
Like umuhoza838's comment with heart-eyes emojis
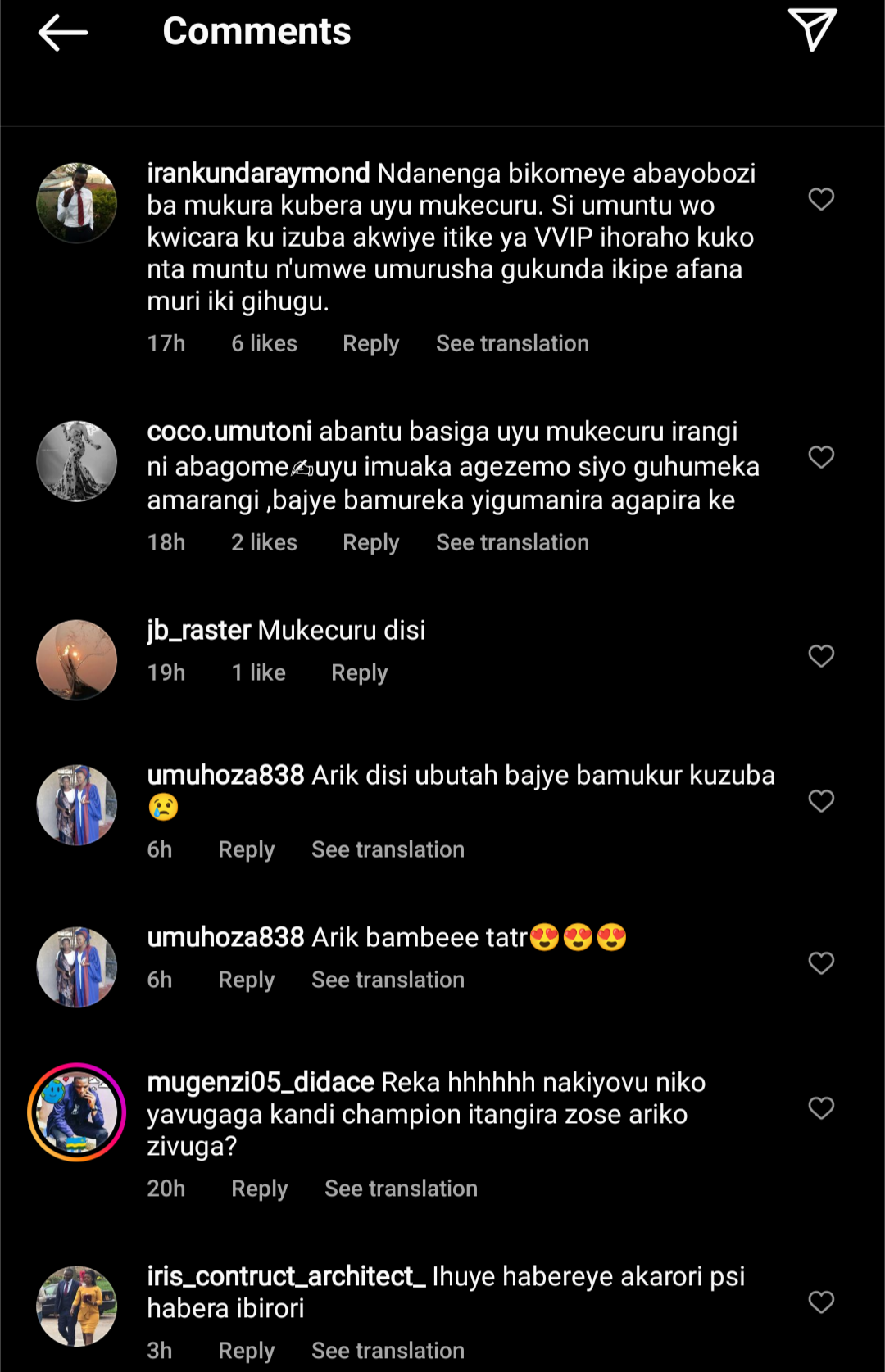tap(820, 963)
